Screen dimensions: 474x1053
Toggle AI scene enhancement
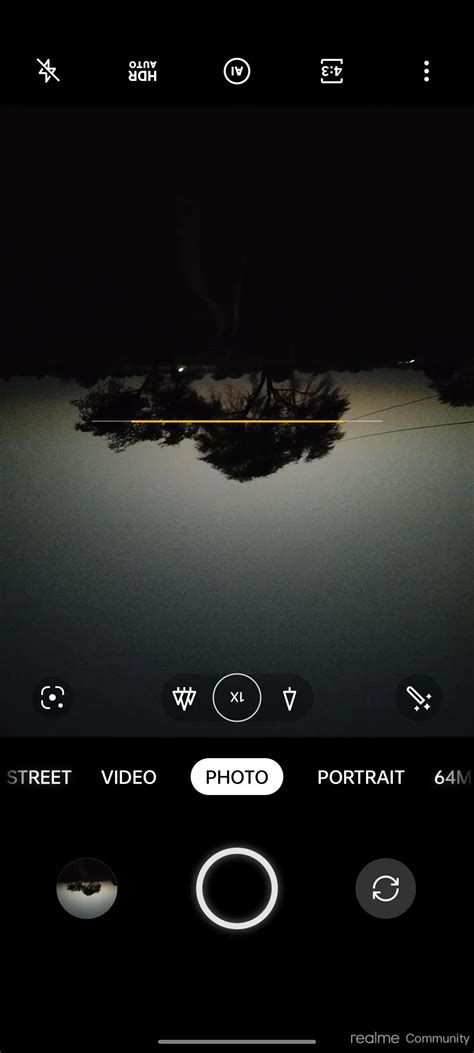[x=237, y=71]
